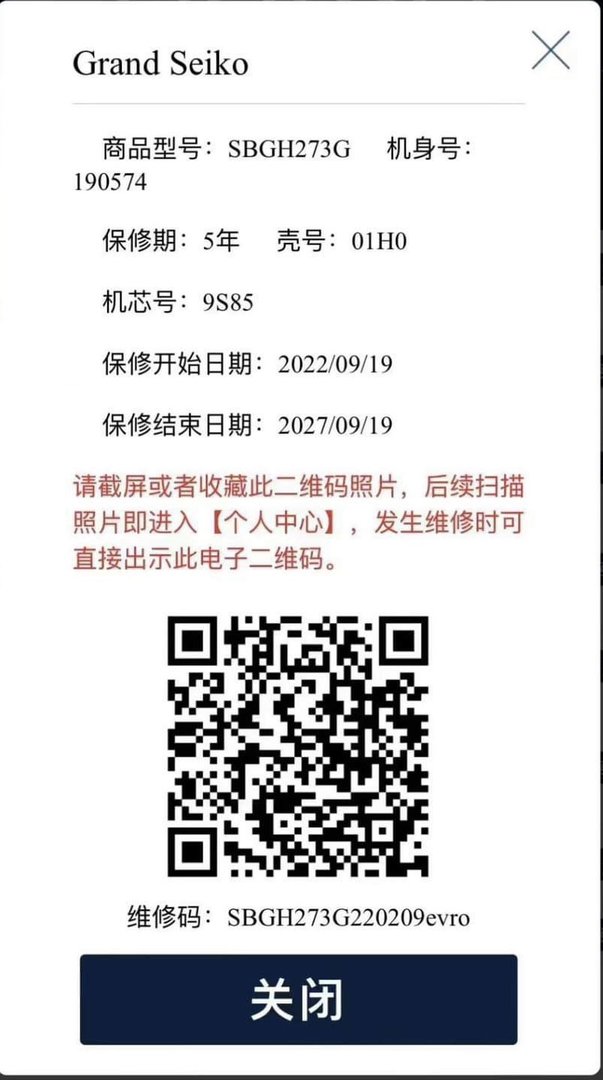This screenshot has height=1080, width=603.
Task: Dismiss the Grand Seiko dialog with the X
Action: click(x=550, y=50)
